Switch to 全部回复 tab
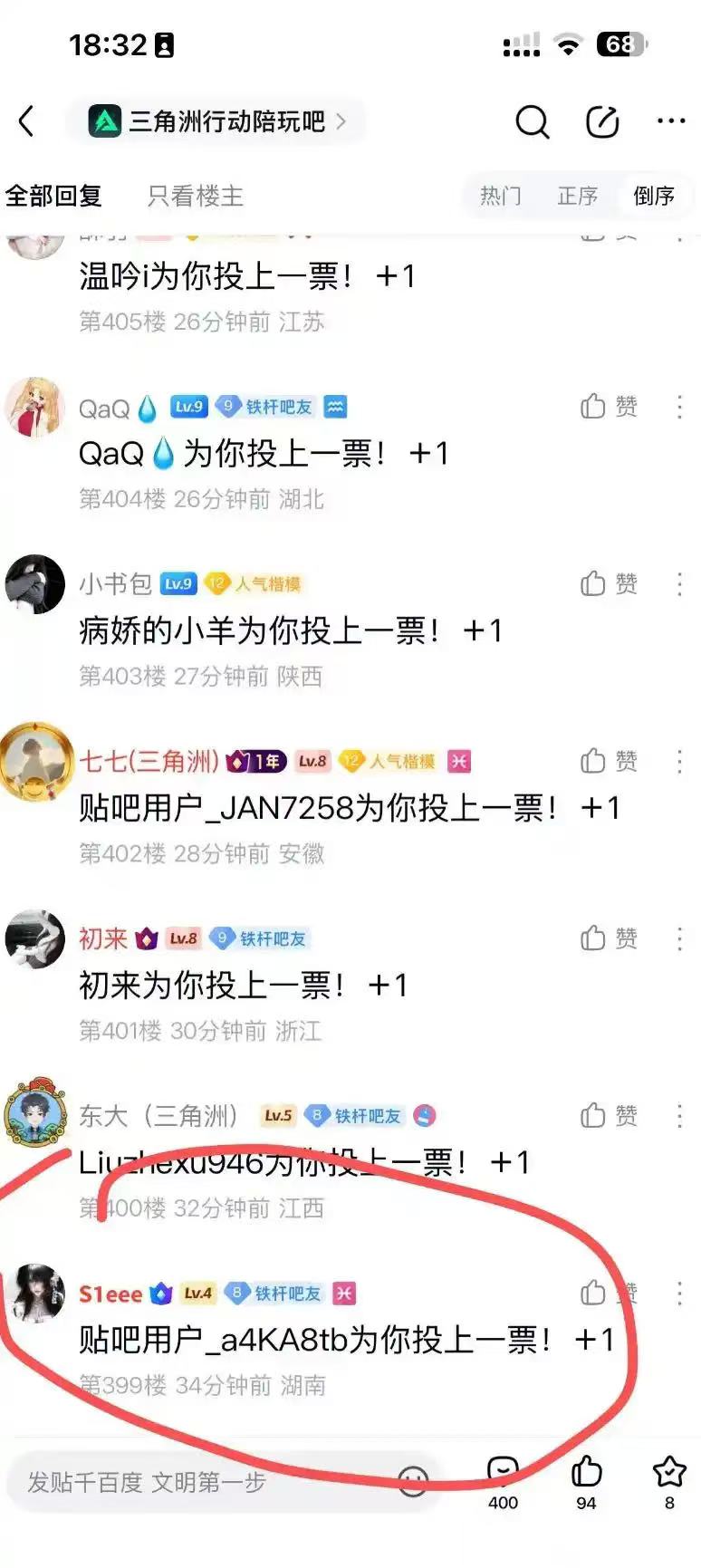Screen dimensions: 701x1568 53,196
